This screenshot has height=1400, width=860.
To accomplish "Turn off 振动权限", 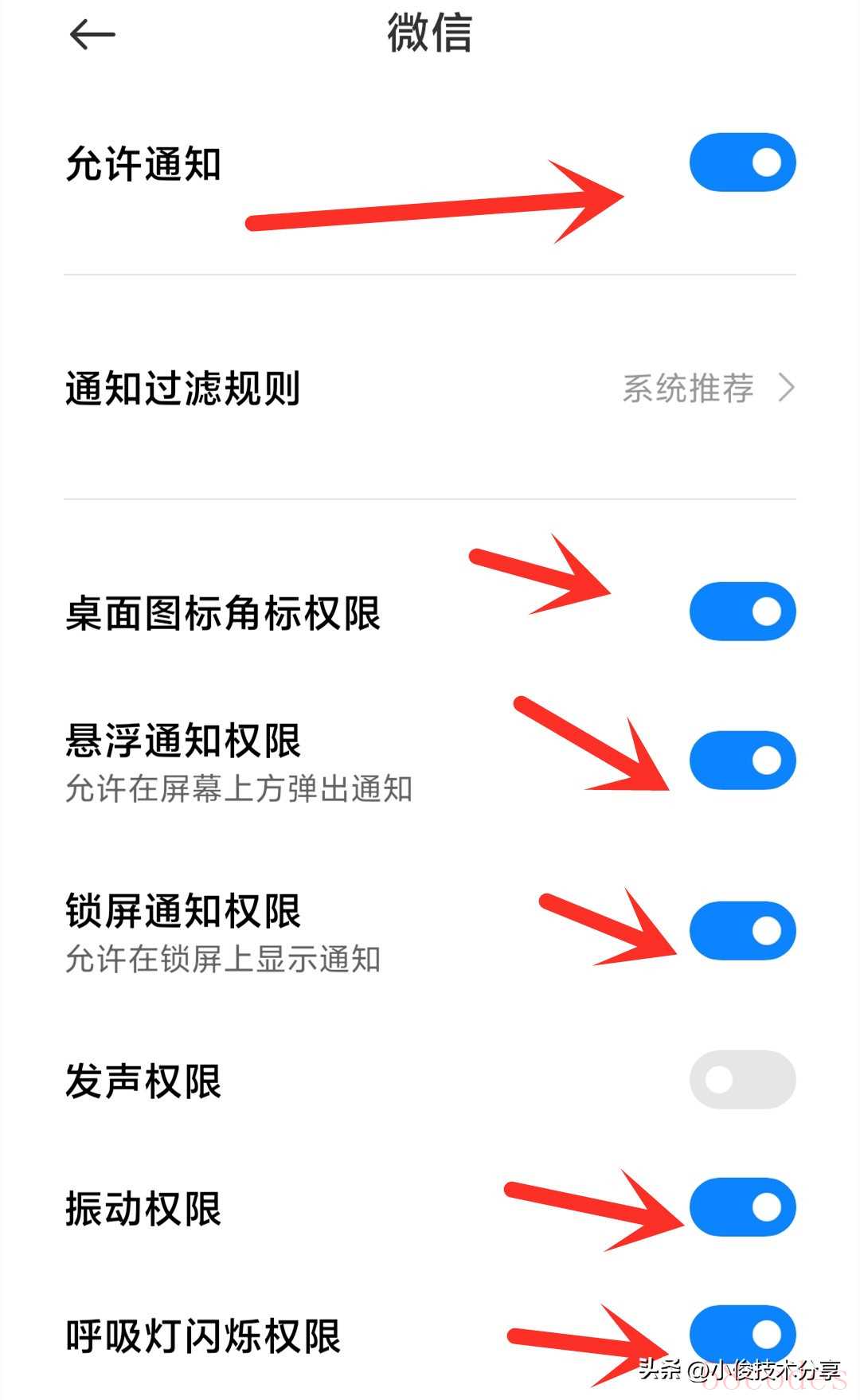I will pyautogui.click(x=742, y=1207).
